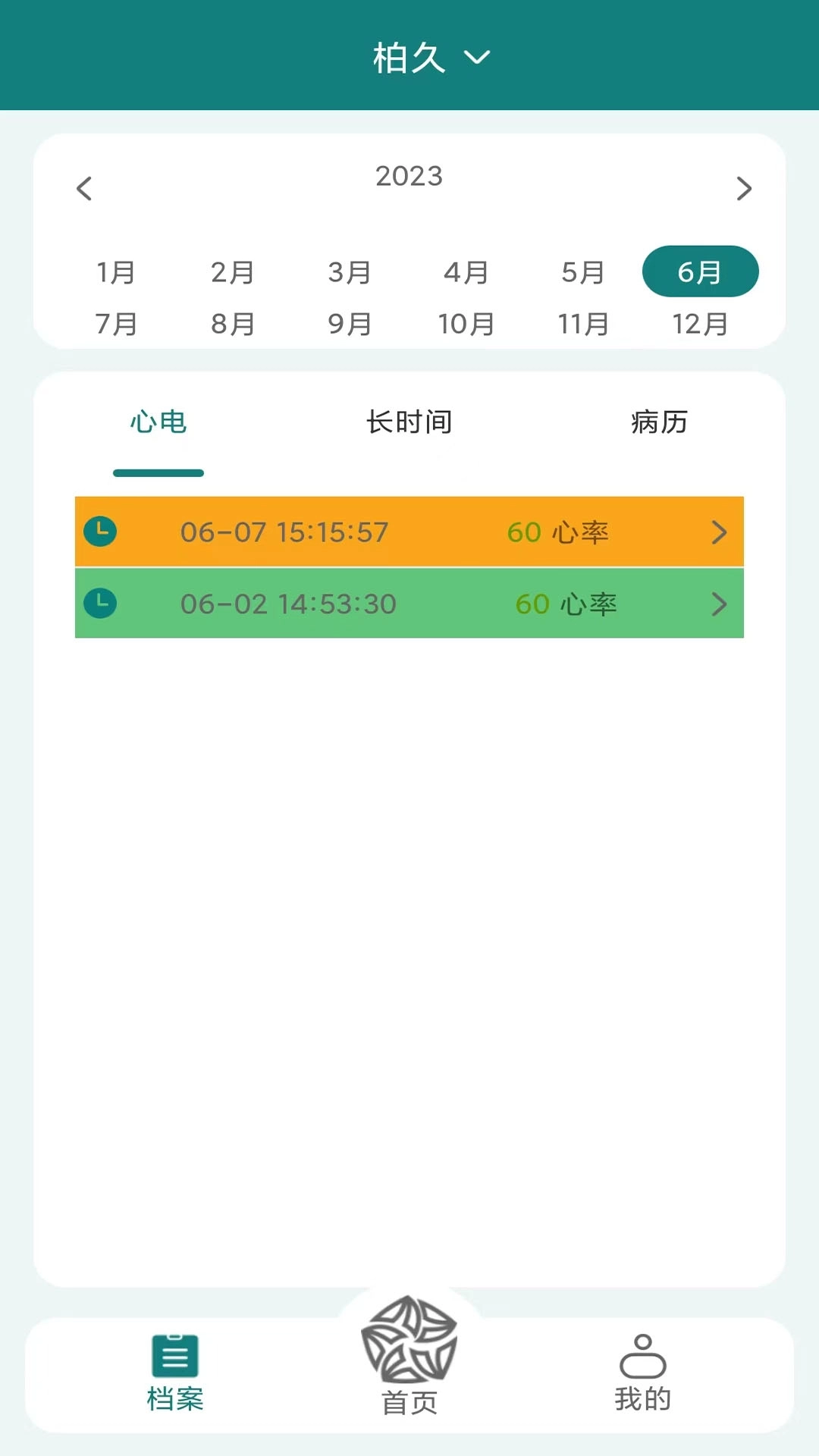Click clock icon on the 06-02 record
819x1456 pixels.
(101, 604)
